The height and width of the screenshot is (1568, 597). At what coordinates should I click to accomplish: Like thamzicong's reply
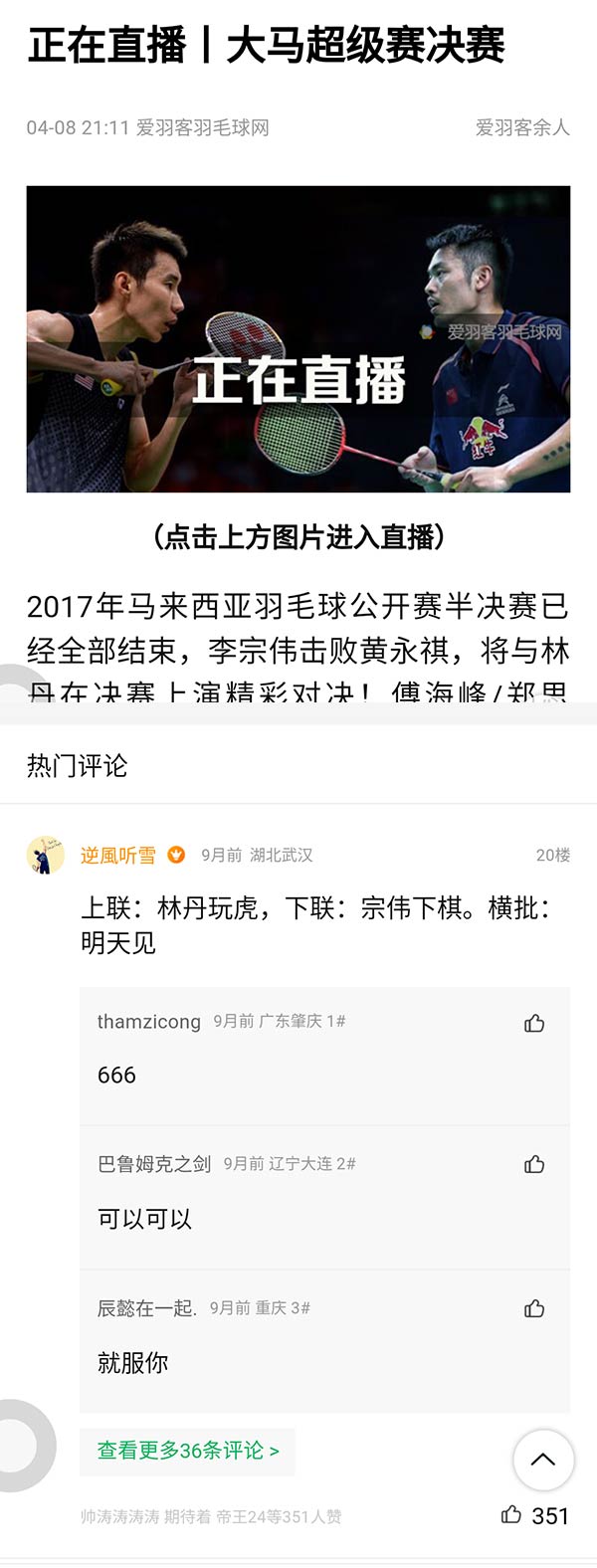point(534,1023)
